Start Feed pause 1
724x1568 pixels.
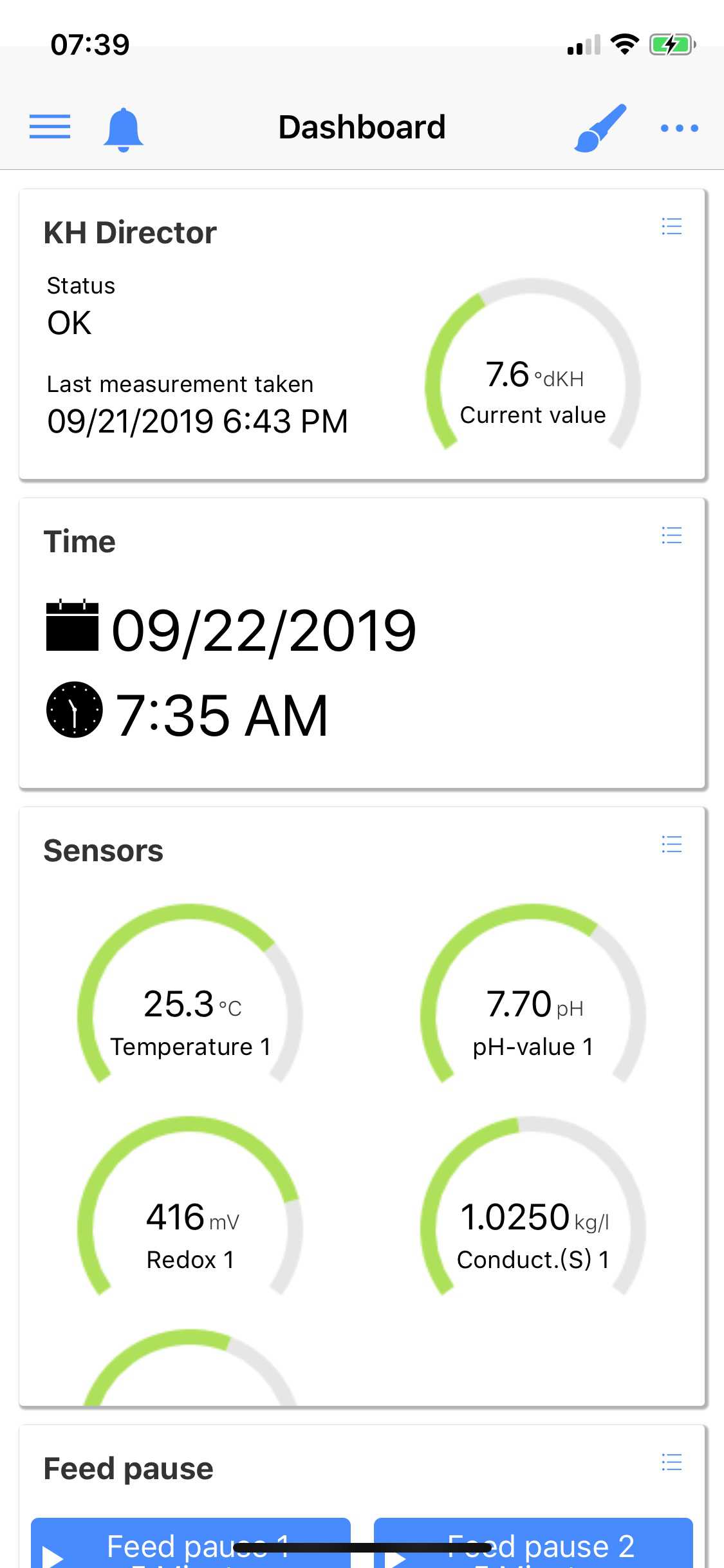(x=190, y=1545)
